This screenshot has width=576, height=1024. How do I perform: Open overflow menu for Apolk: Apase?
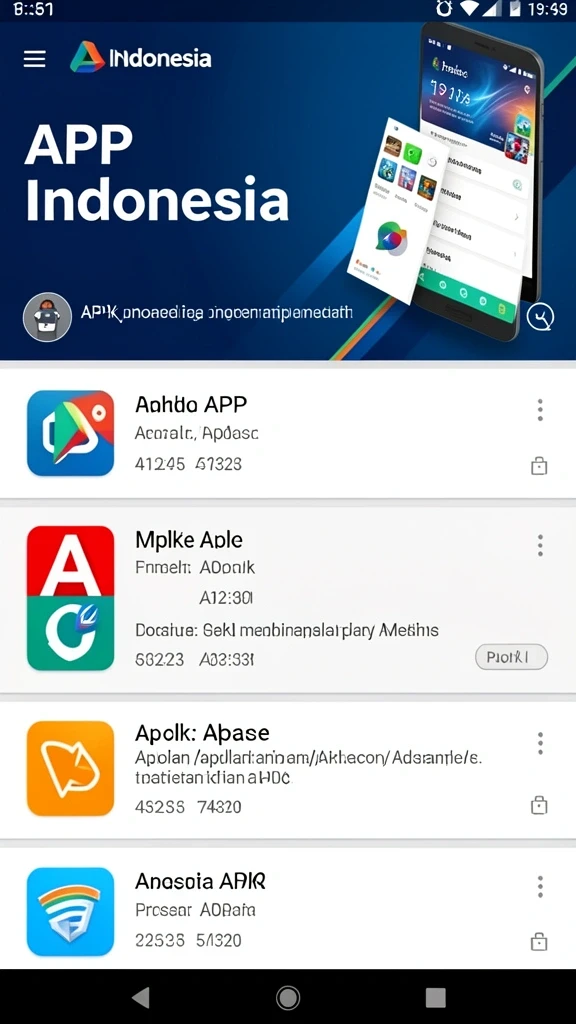(540, 743)
